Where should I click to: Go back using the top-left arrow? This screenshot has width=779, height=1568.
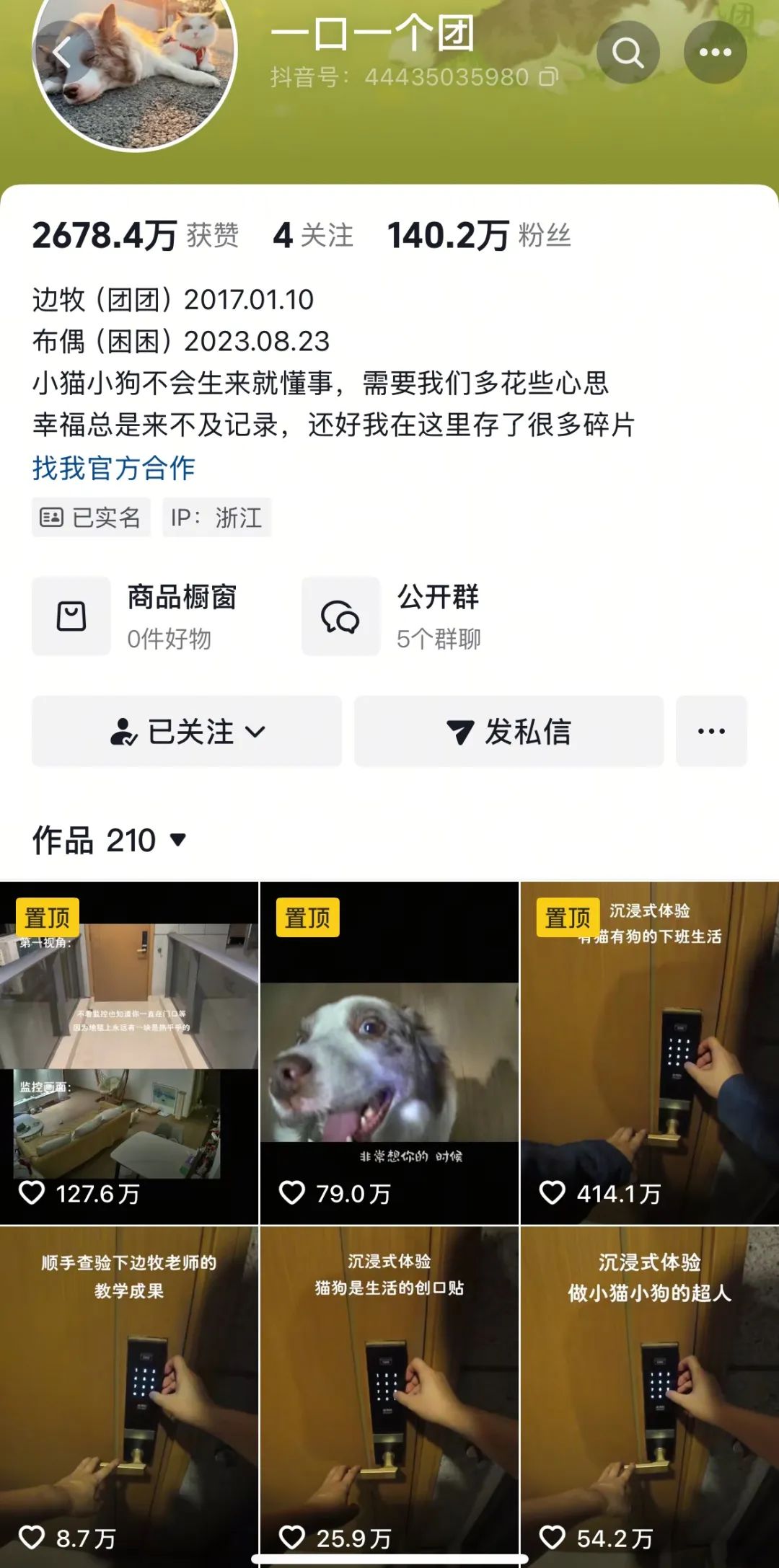point(62,53)
